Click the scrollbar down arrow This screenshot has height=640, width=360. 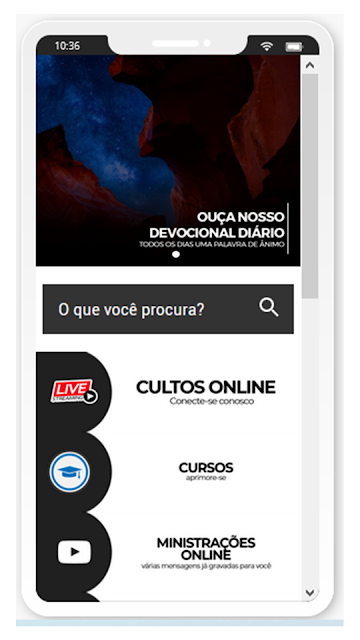(x=310, y=592)
